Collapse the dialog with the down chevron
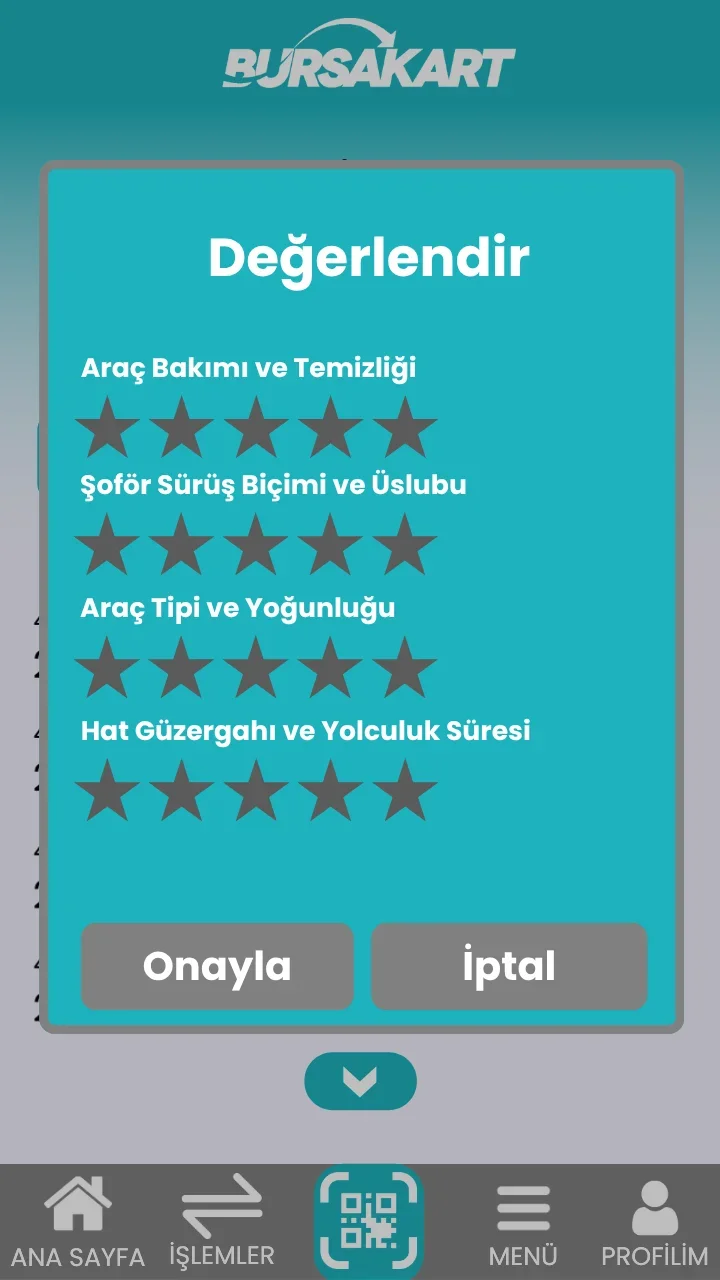The width and height of the screenshot is (720, 1280). click(x=360, y=1081)
